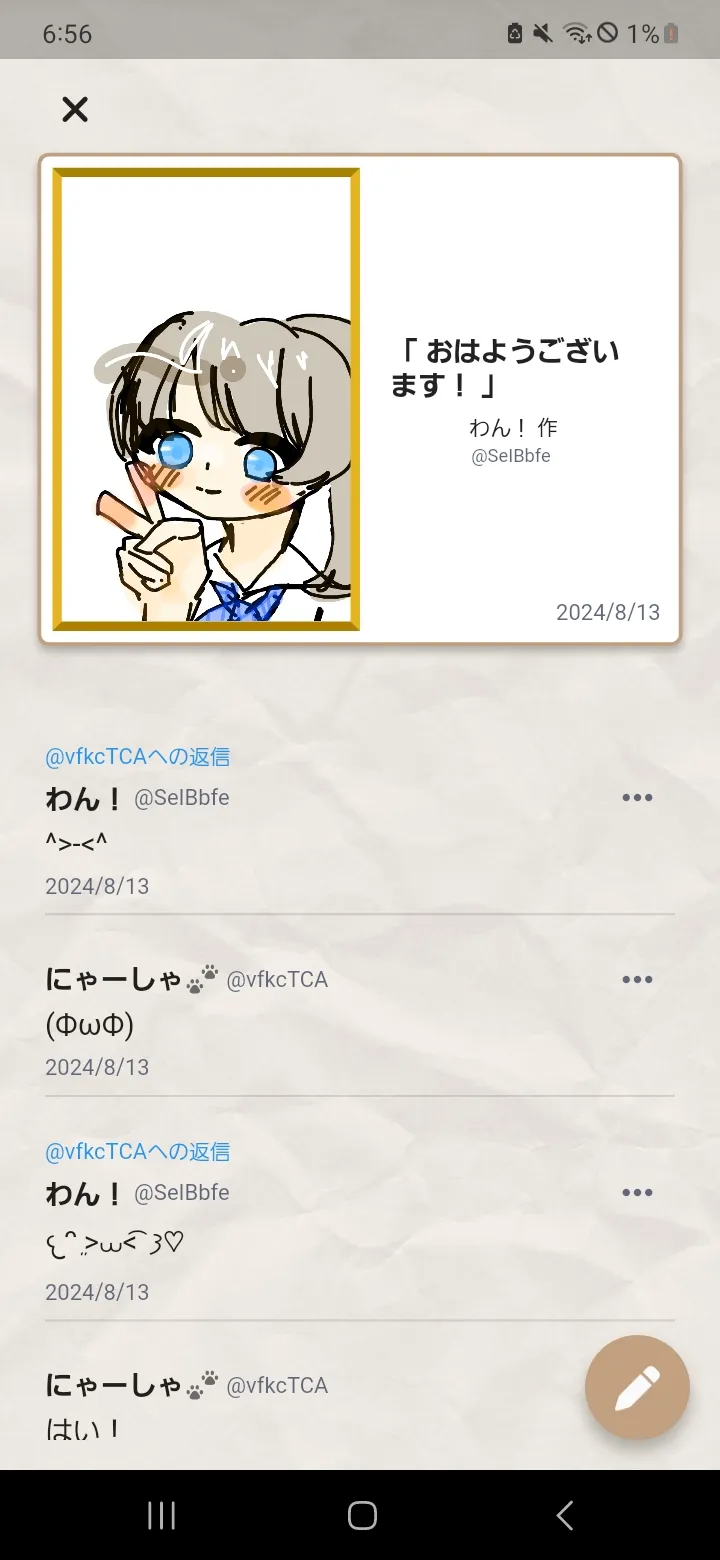
Task: Open options for にゃーしゃ's (ΦωΦ) comment
Action: pyautogui.click(x=637, y=980)
